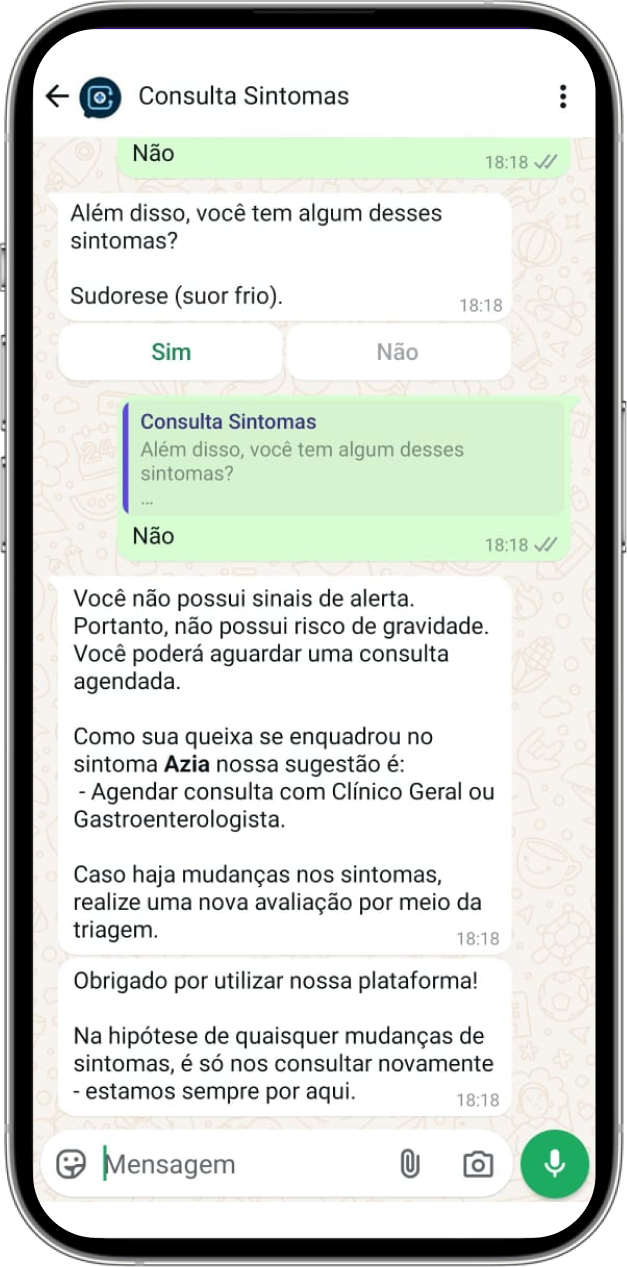Screen dimensions: 627x1267
Task: Focus the Mensagem text field
Action: pos(240,1164)
